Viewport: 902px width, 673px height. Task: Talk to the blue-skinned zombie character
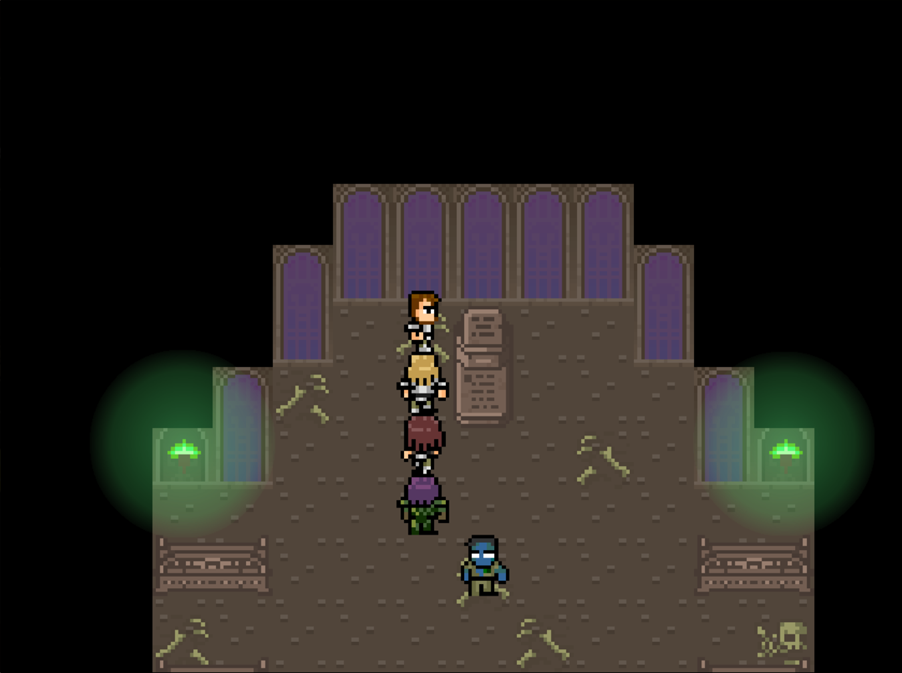point(484,567)
